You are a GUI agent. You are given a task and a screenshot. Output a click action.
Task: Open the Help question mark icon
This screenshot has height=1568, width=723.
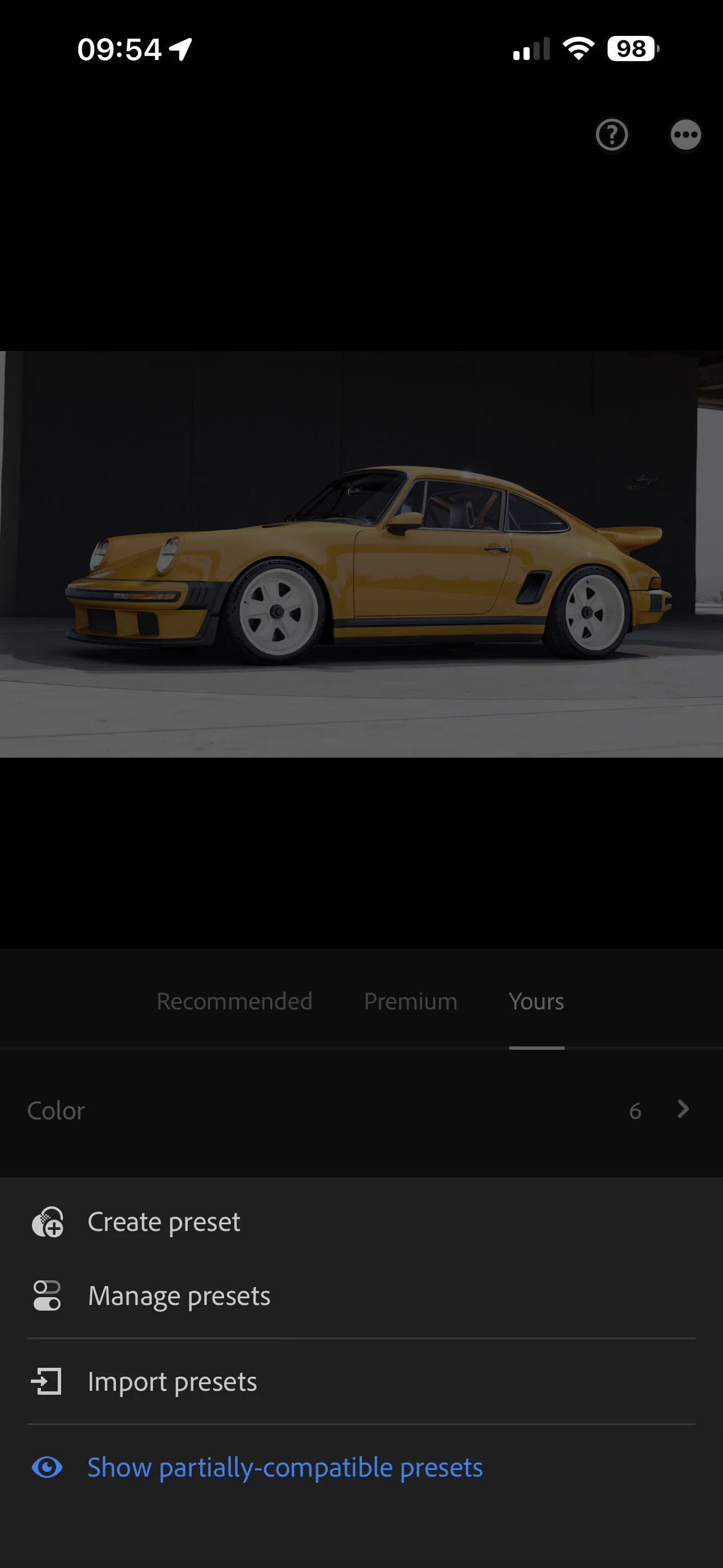[611, 135]
